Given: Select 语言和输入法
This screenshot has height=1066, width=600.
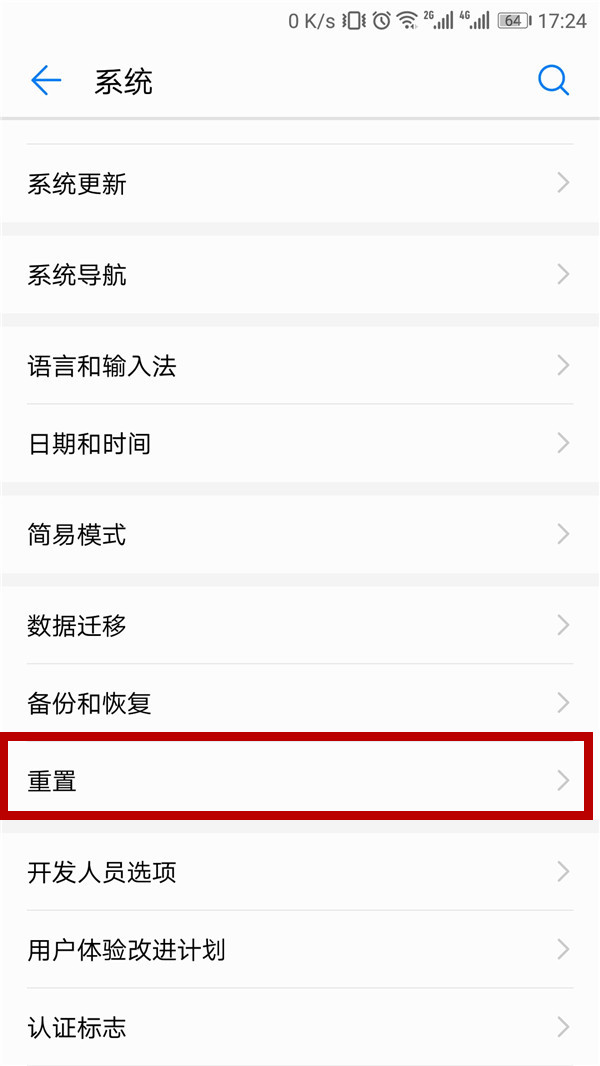Looking at the screenshot, I should tap(300, 366).
